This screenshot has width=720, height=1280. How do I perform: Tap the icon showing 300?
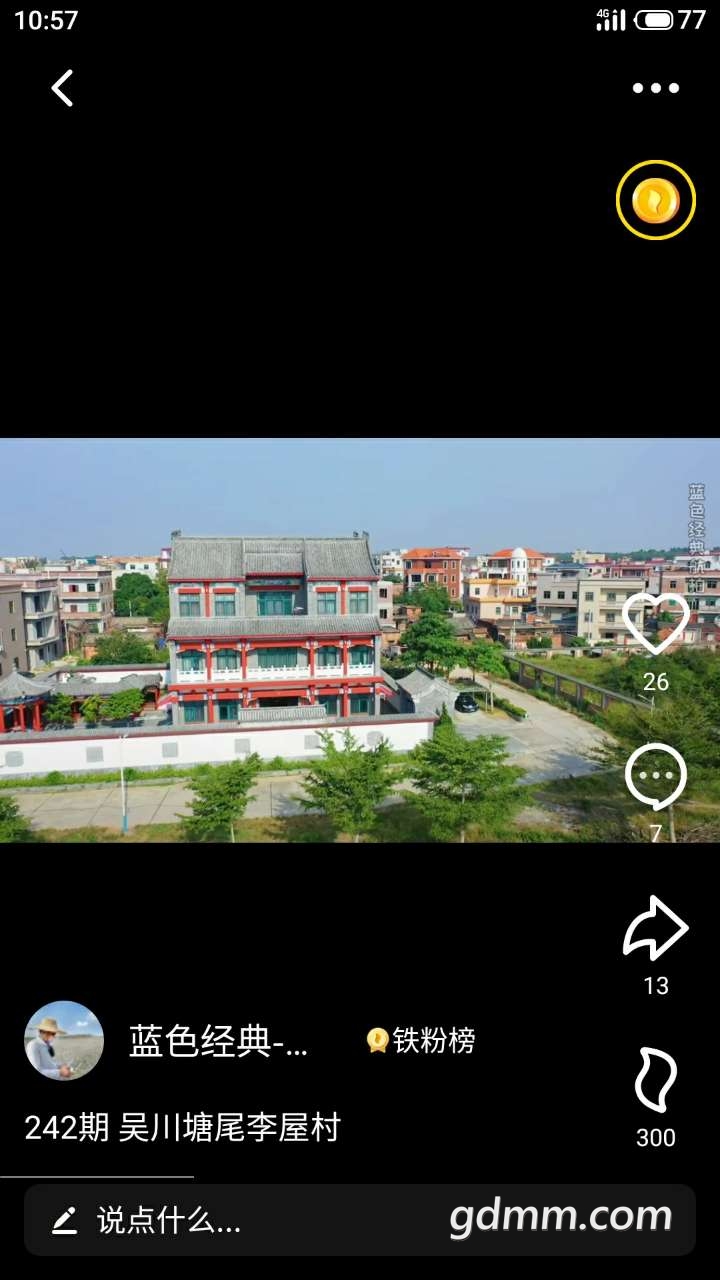coord(655,1082)
